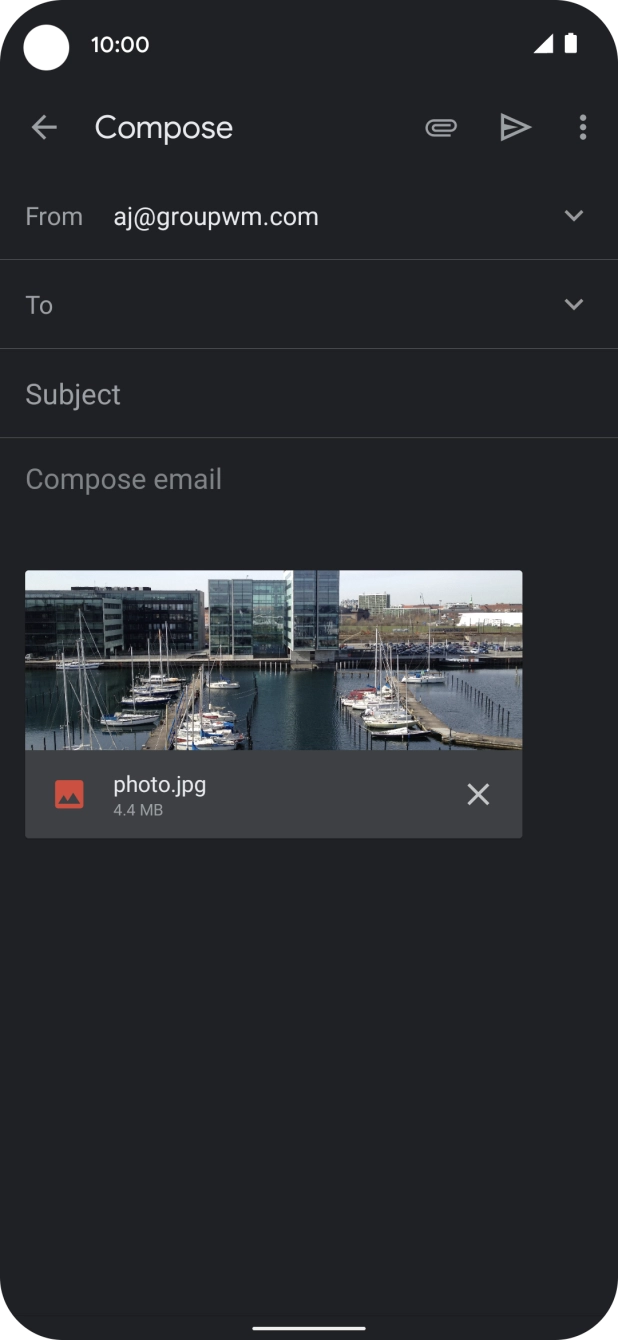This screenshot has height=1340, width=618.
Task: Tap the Subject field
Action: [x=300, y=394]
